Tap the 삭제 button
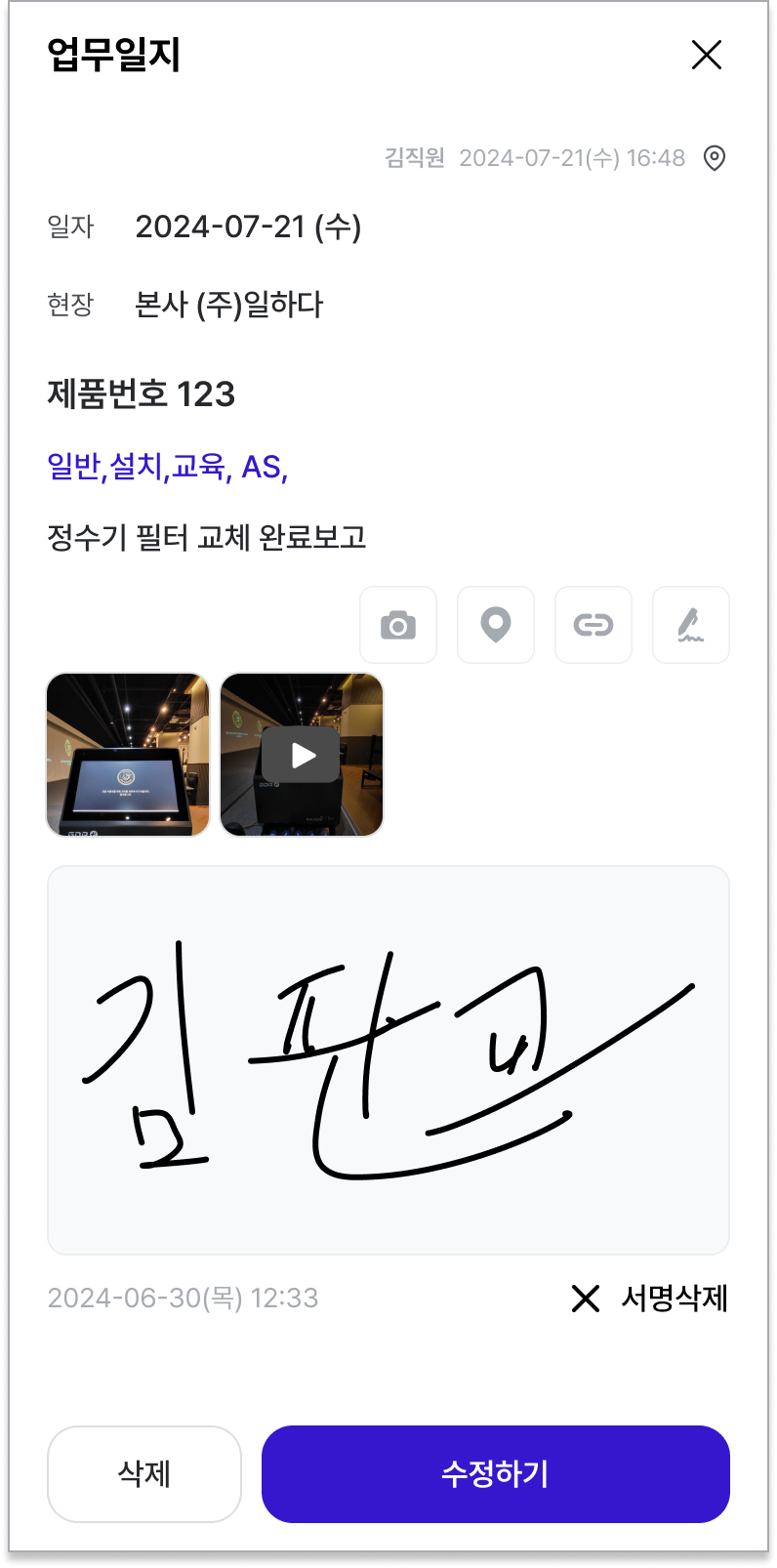Viewport: 777px width, 1568px height. tap(144, 1473)
